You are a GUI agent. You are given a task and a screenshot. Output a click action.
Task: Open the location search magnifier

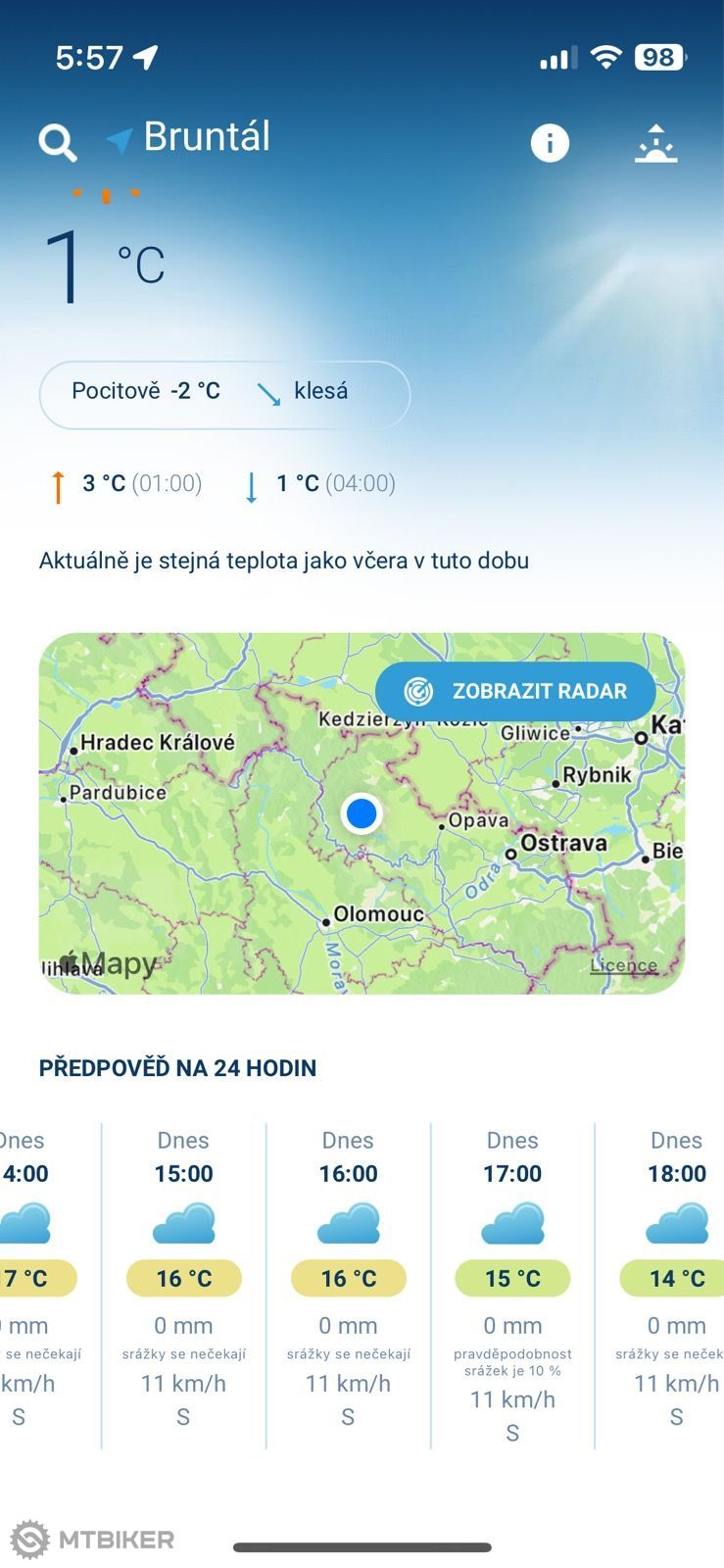pyautogui.click(x=58, y=143)
